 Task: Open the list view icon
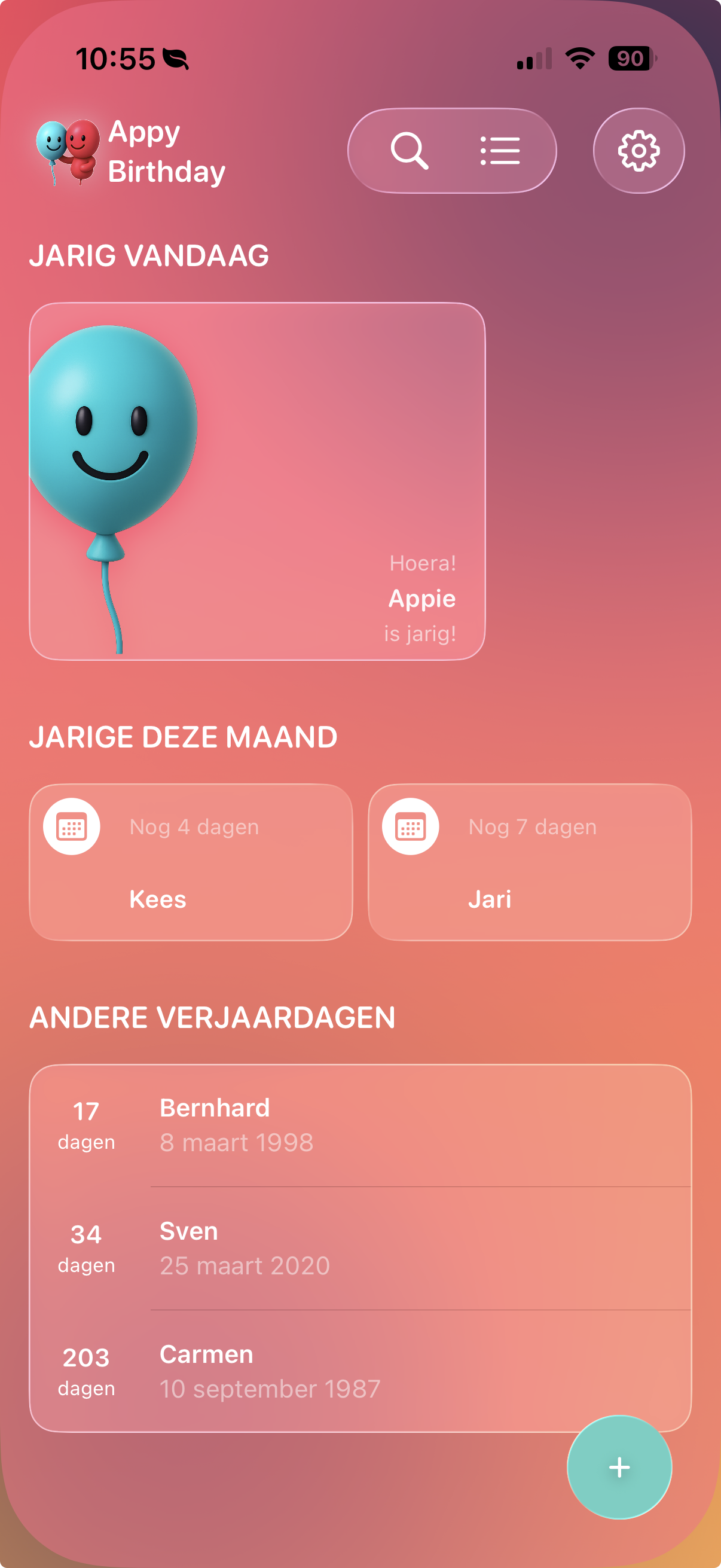pyautogui.click(x=499, y=151)
